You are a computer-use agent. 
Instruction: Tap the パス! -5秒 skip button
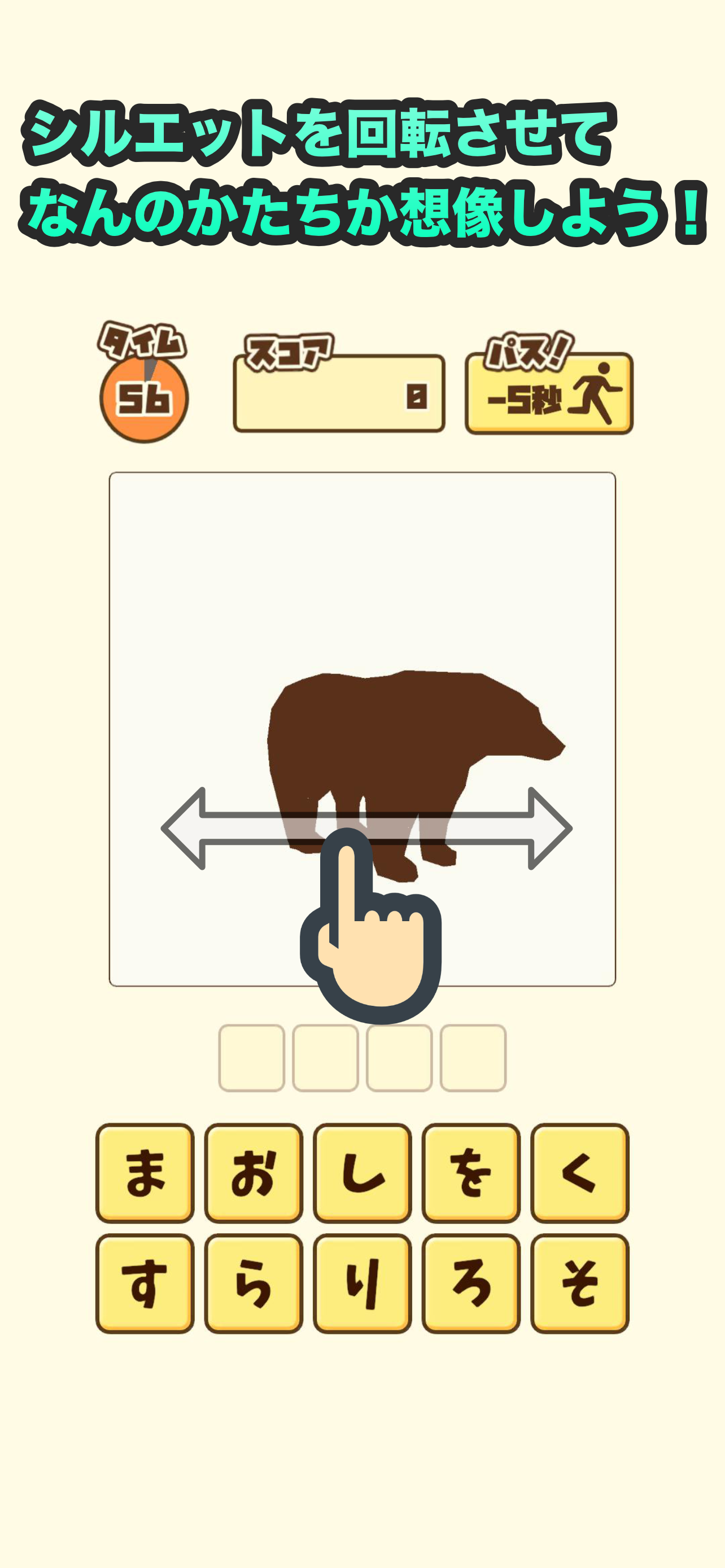point(549,393)
